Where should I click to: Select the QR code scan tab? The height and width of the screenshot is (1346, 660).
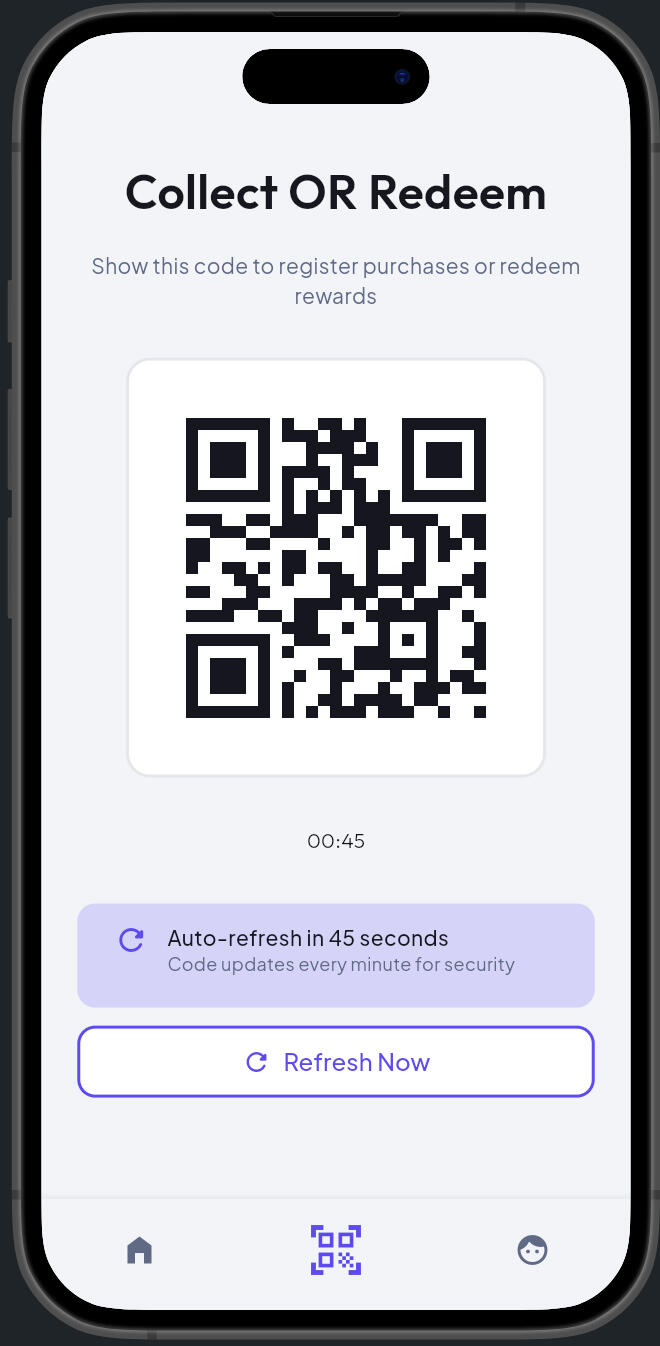[336, 1250]
